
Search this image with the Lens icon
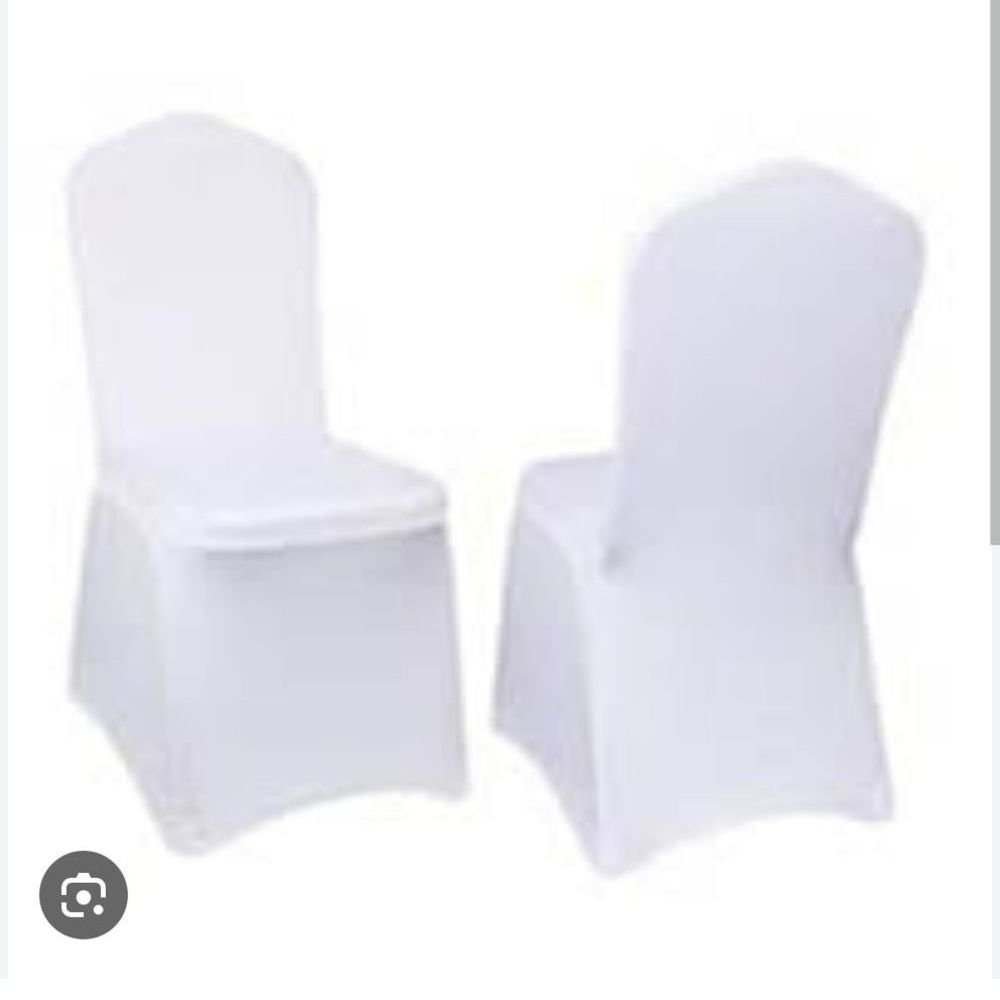click(83, 895)
